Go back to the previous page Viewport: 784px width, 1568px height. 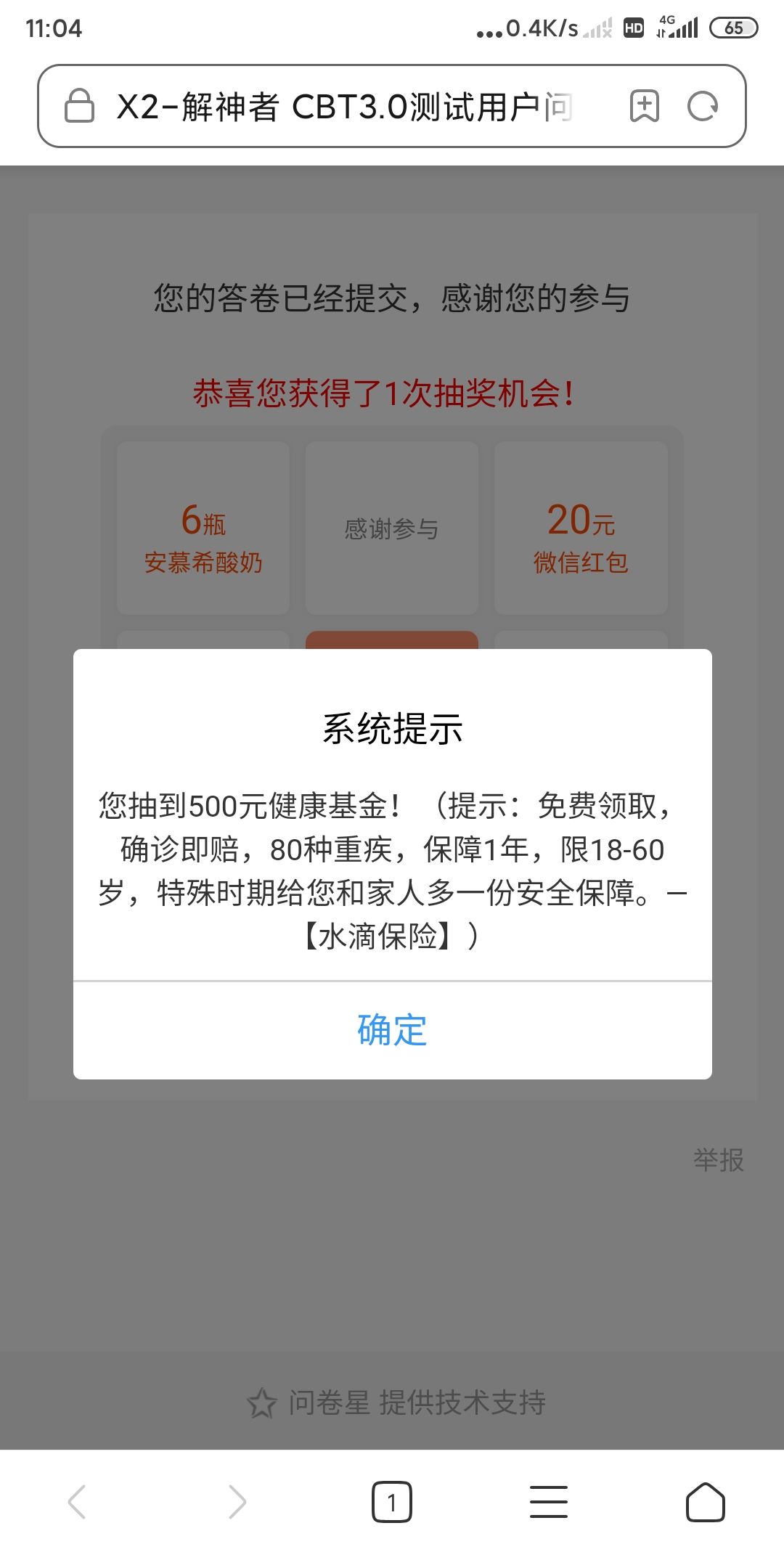click(x=77, y=1502)
